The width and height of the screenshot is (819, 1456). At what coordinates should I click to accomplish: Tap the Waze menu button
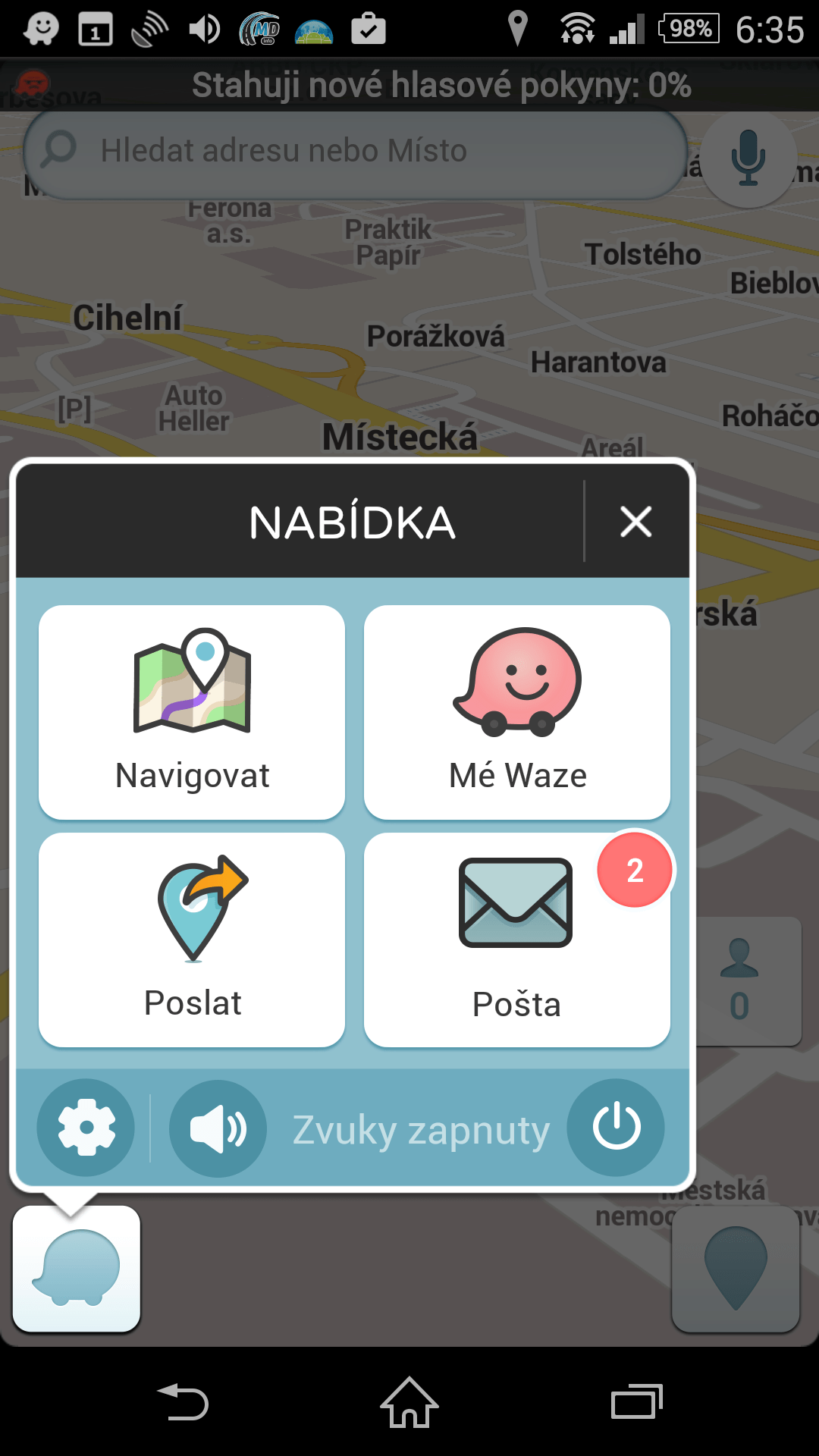tap(77, 1269)
